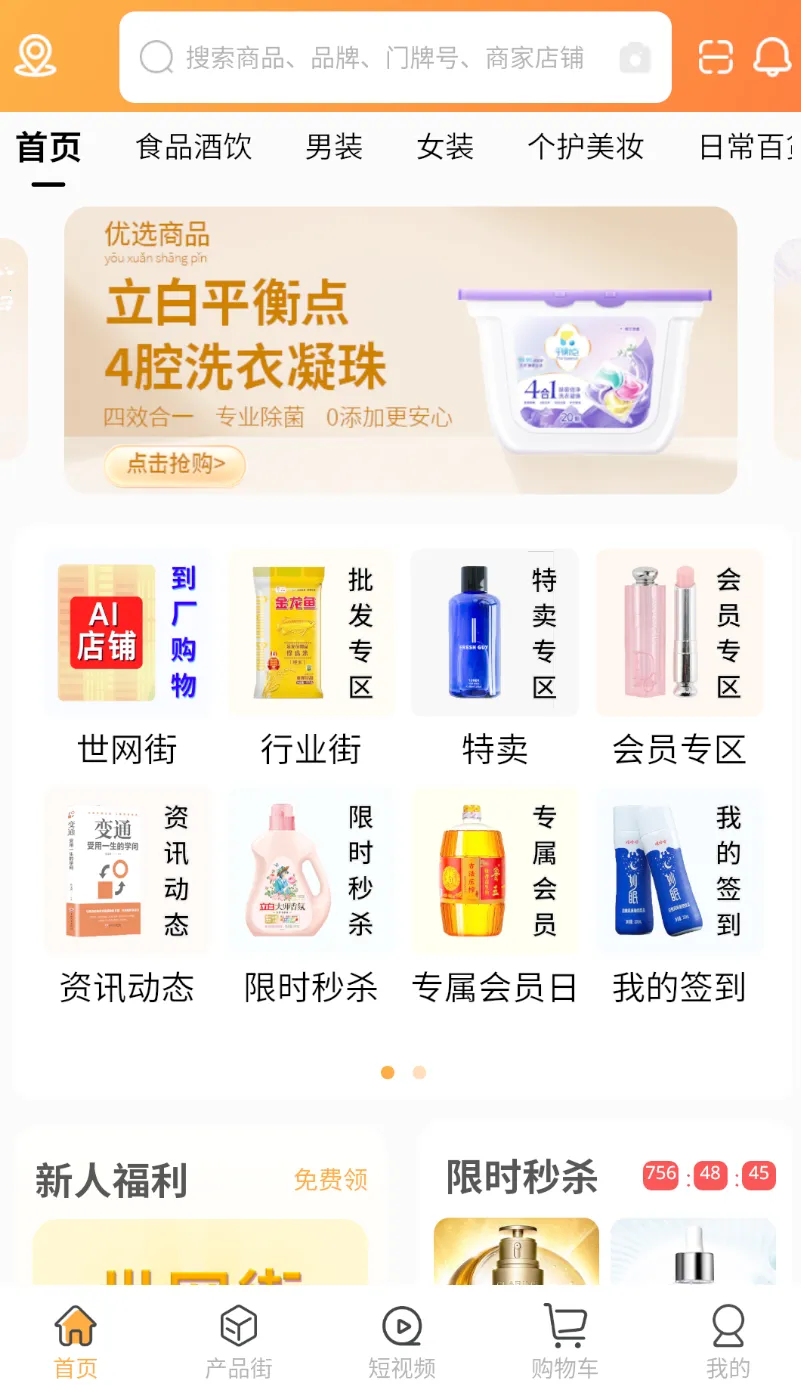The height and width of the screenshot is (1385, 801).
Task: Switch to the 食品酒饮 tab
Action: [x=194, y=148]
